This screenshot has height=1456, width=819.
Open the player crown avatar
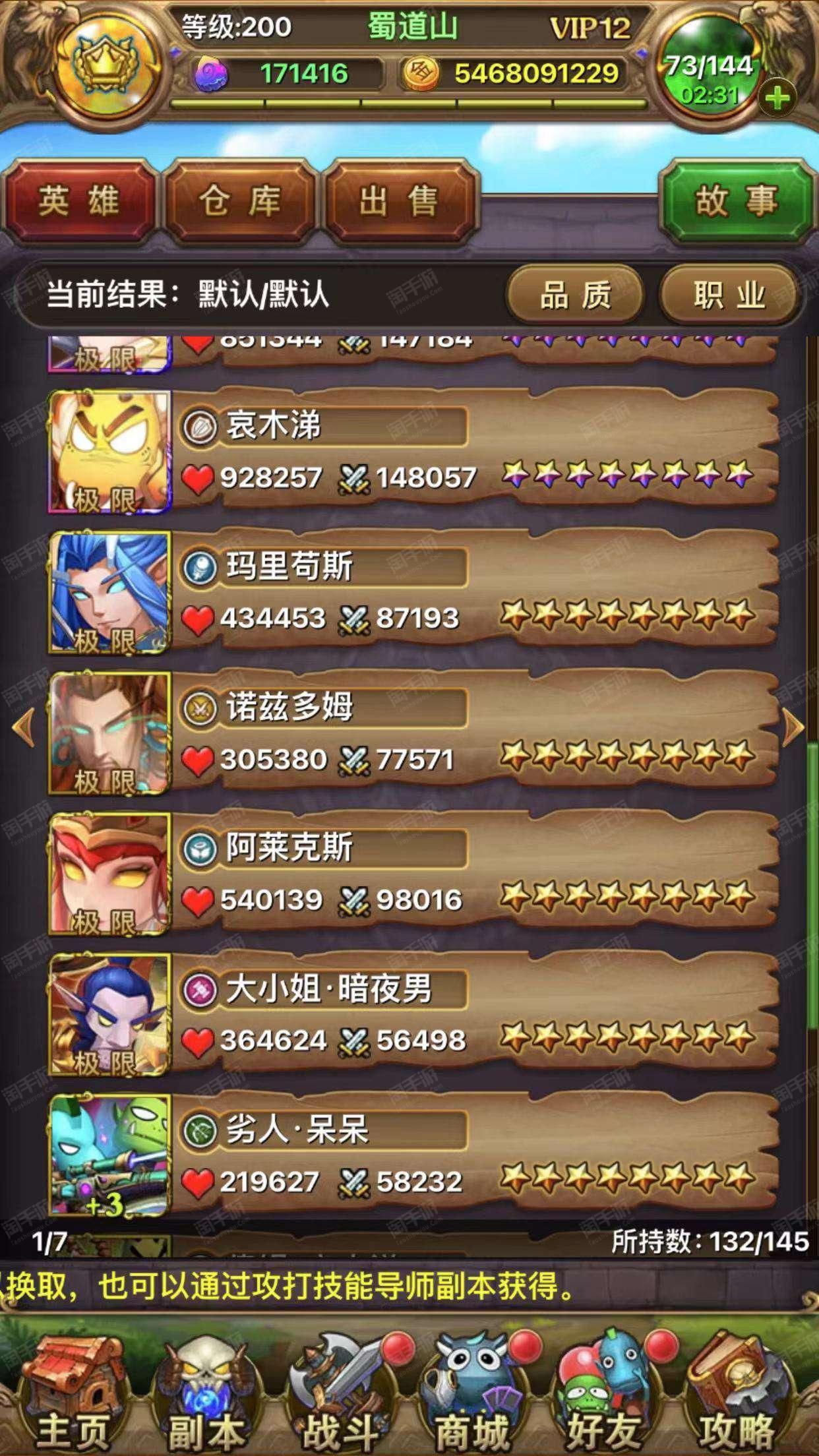coord(107,66)
